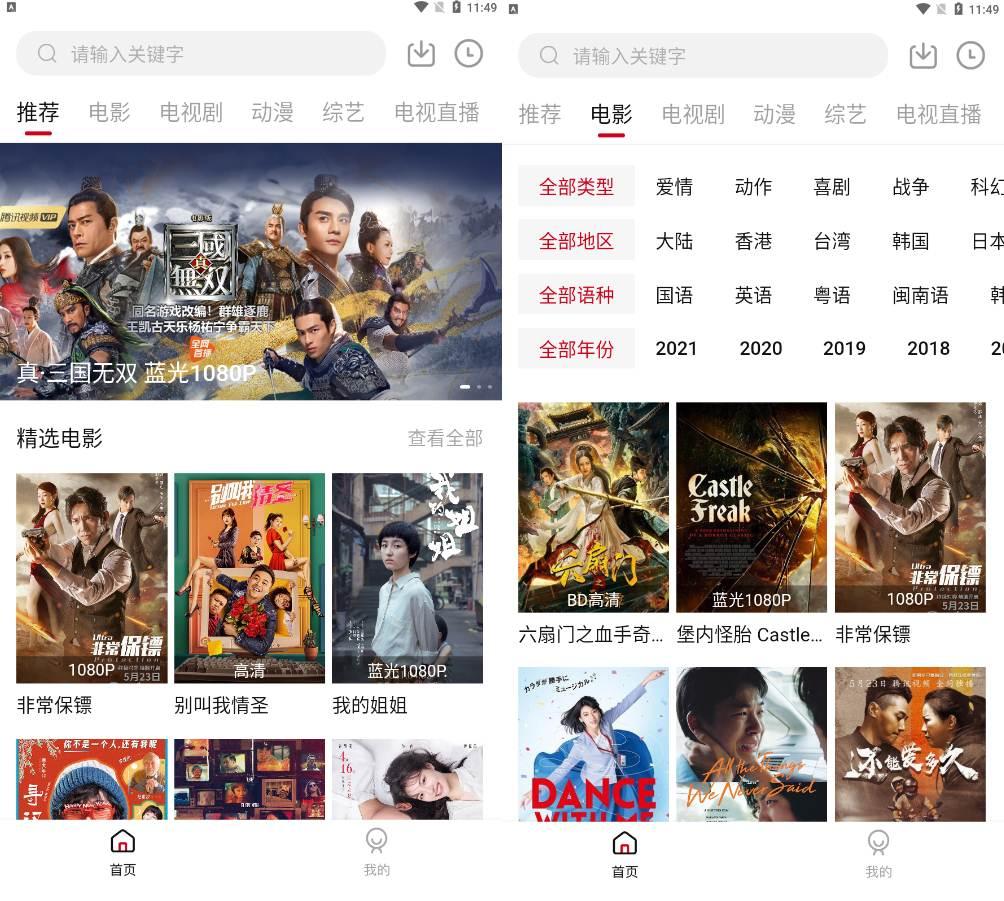
Task: Select 韩国 region filter
Action: click(910, 241)
